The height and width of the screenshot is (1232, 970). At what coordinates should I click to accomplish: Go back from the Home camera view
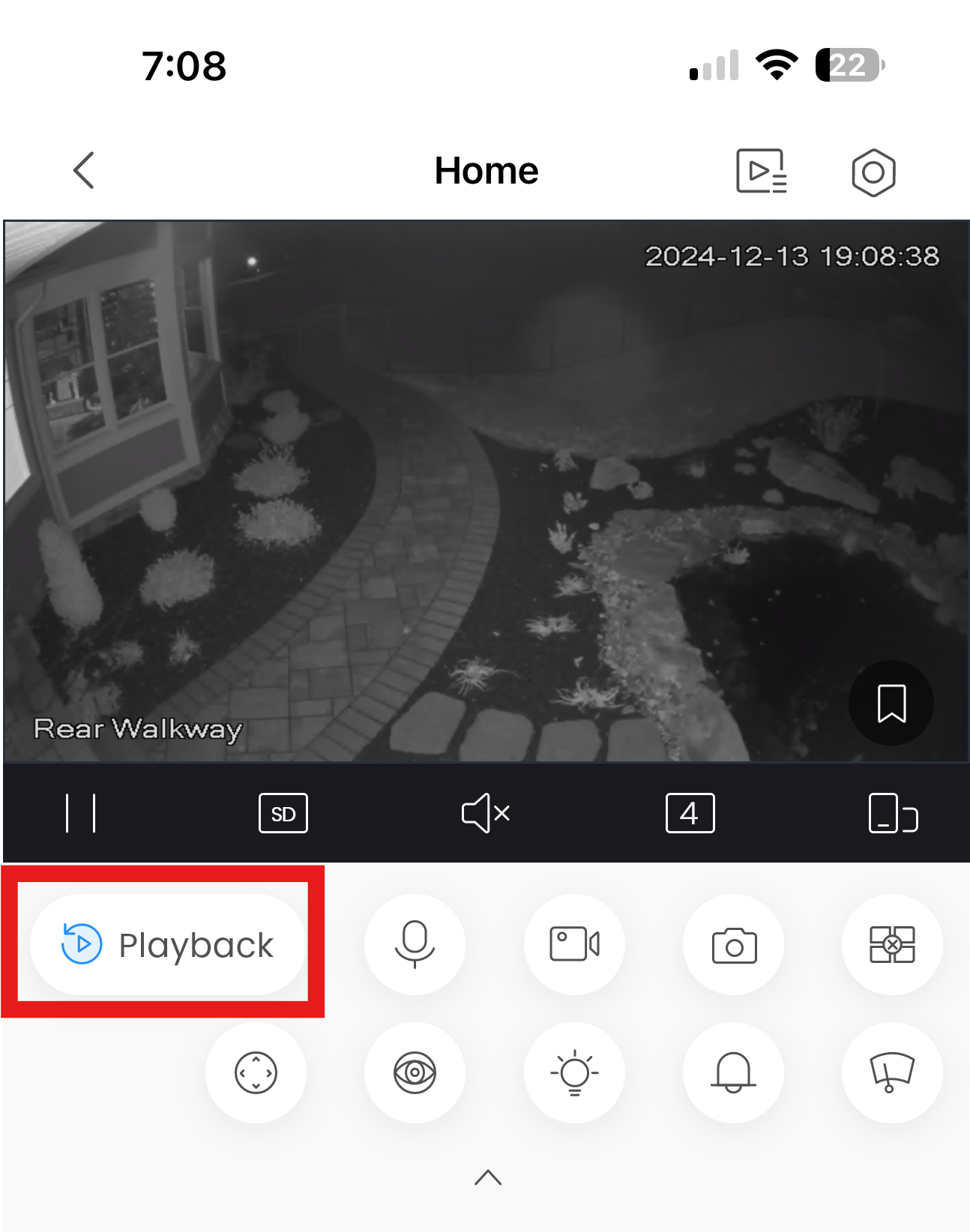click(x=84, y=171)
